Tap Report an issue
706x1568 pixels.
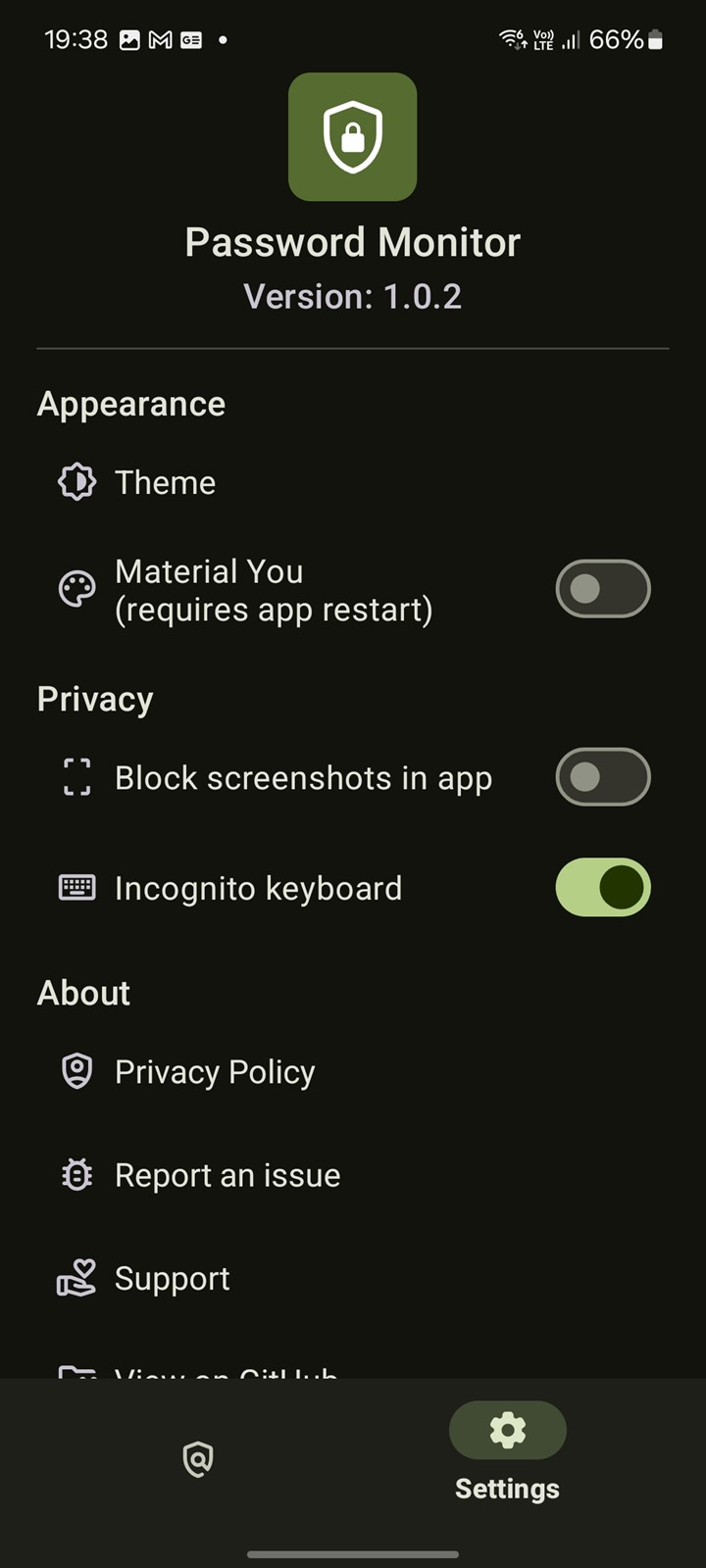353,1175
